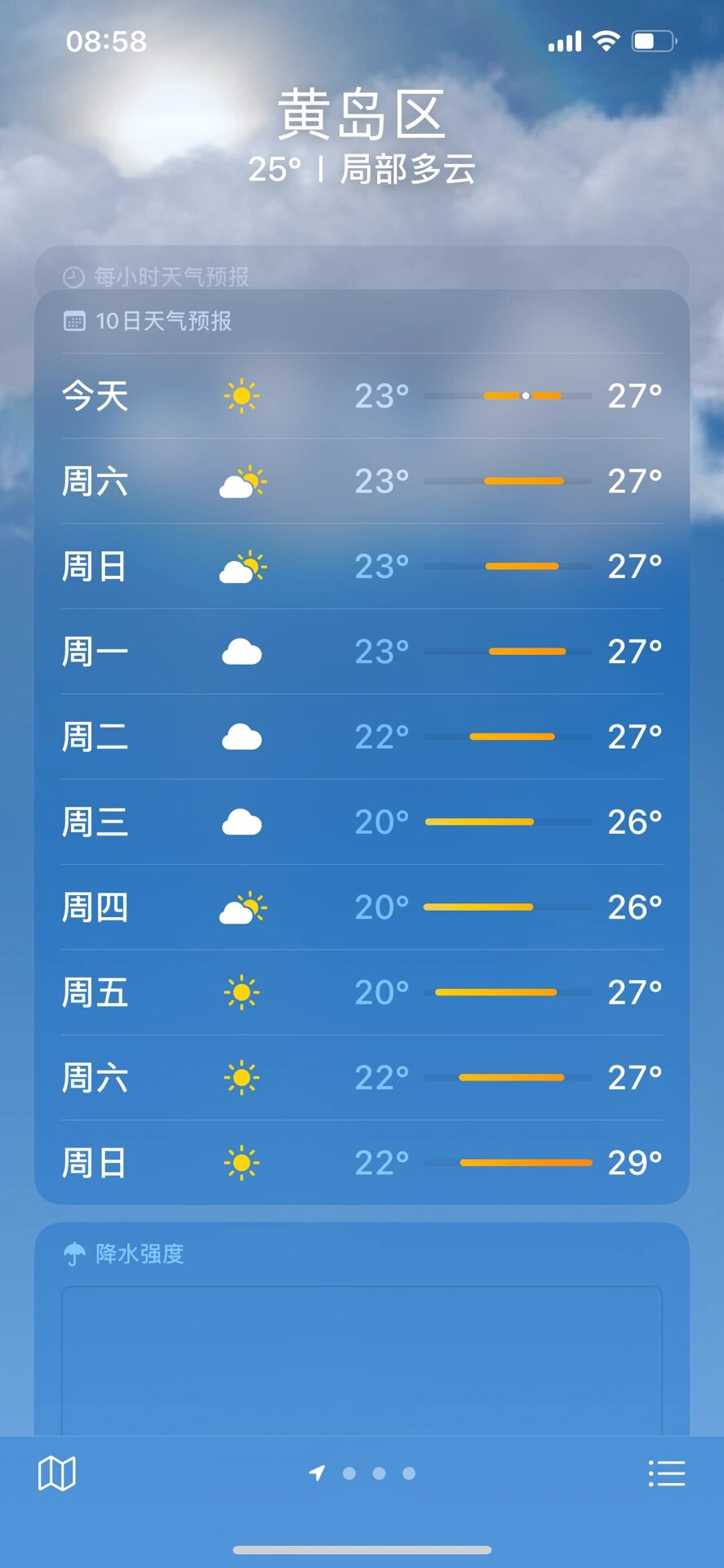Tap the partly cloudy icon for 周四

pyautogui.click(x=242, y=906)
